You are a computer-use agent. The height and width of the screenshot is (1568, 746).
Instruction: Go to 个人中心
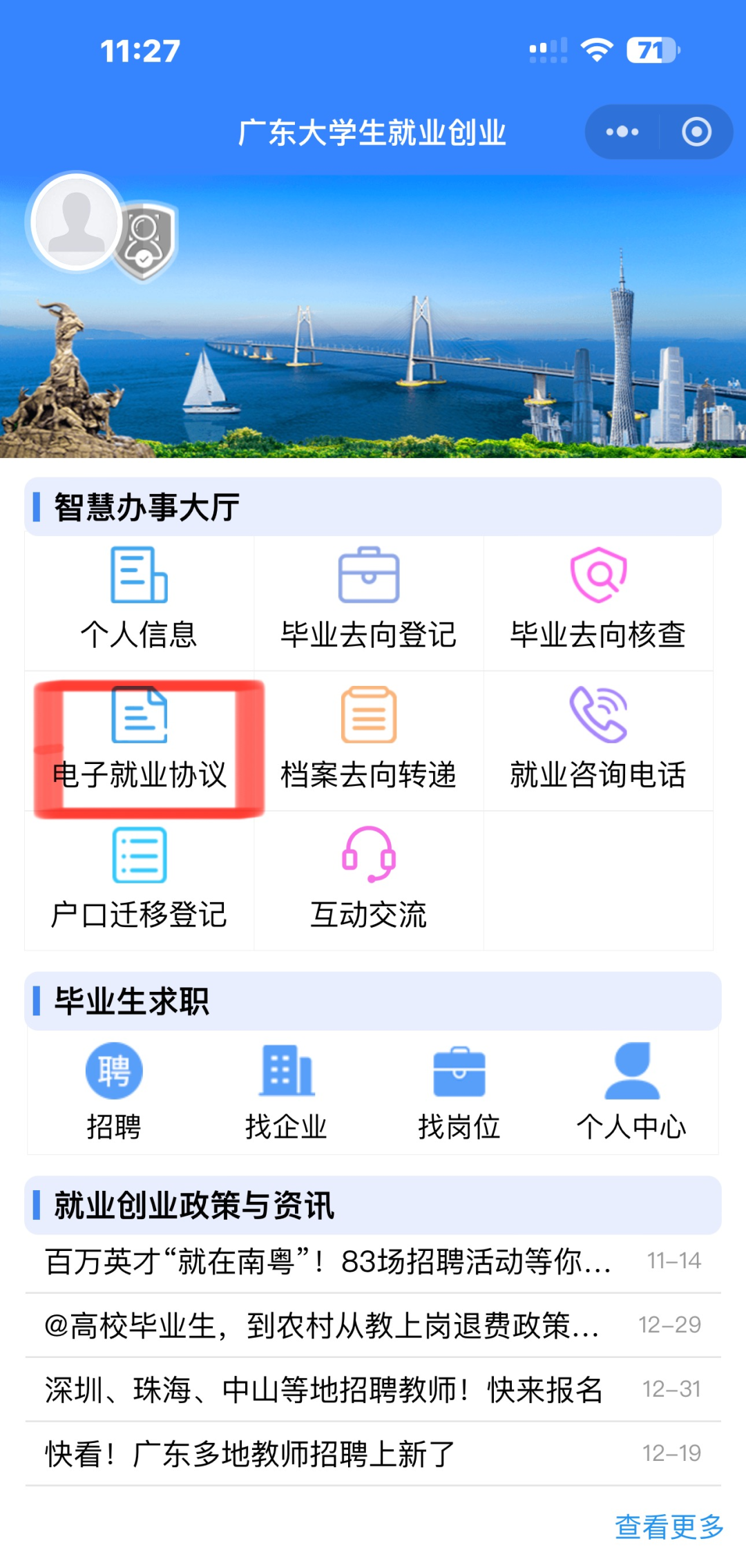(631, 1091)
